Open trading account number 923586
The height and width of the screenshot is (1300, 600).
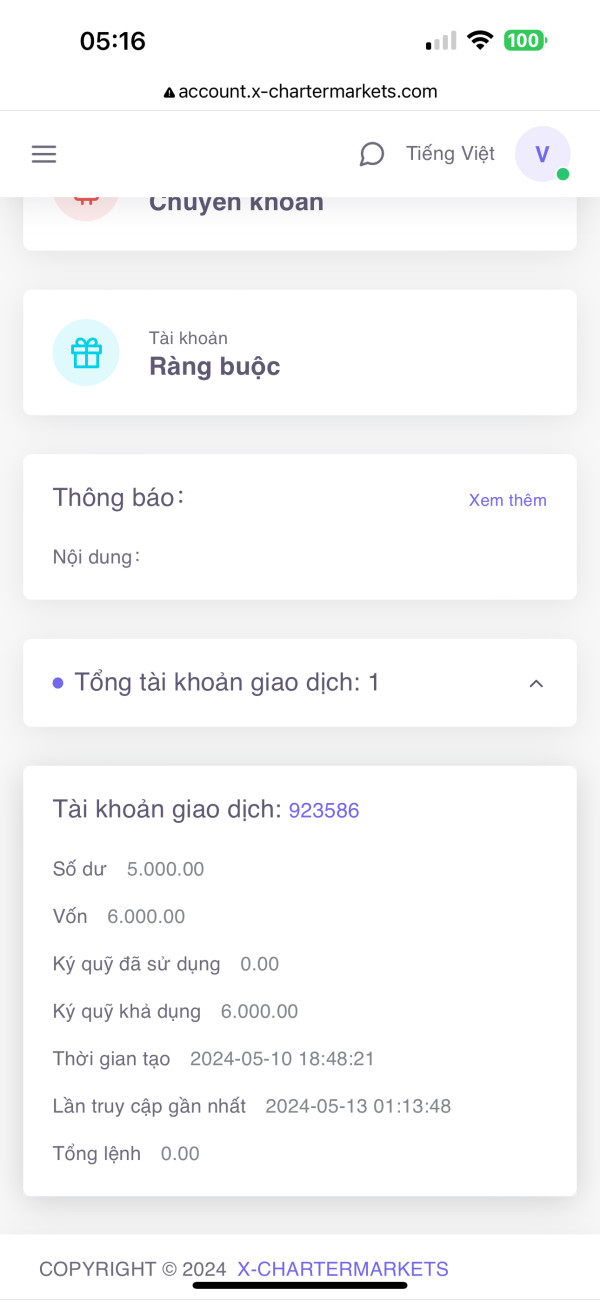pos(324,811)
